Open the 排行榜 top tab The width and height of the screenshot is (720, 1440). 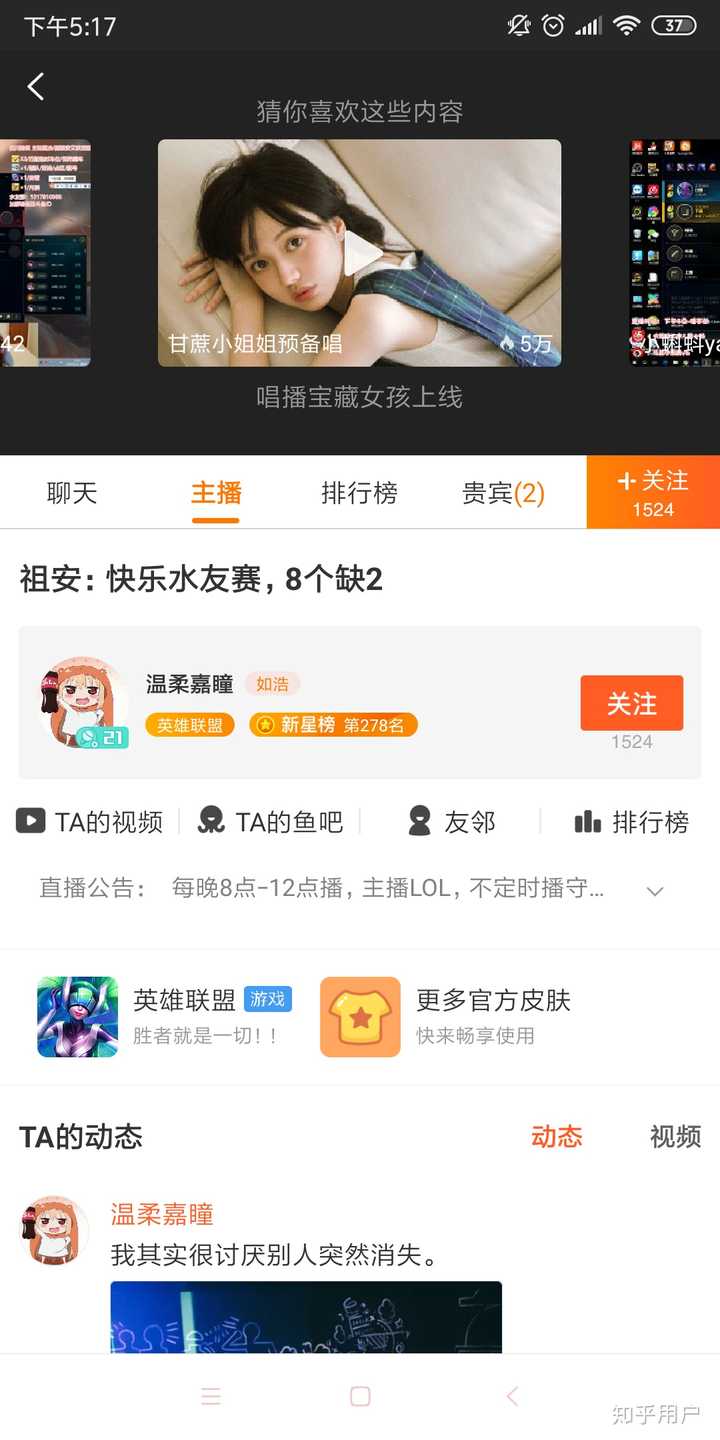coord(359,493)
